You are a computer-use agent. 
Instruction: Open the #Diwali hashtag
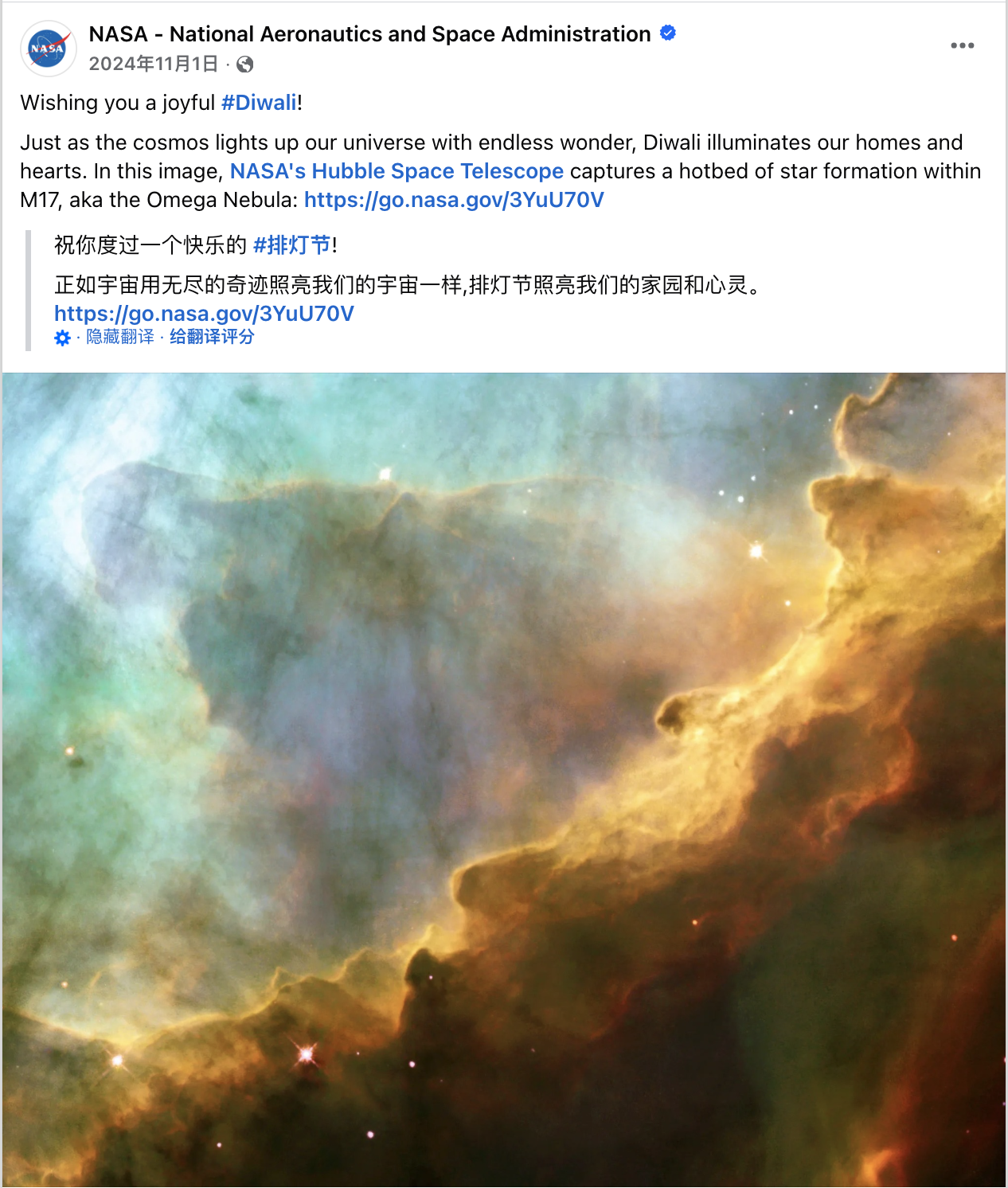(259, 103)
